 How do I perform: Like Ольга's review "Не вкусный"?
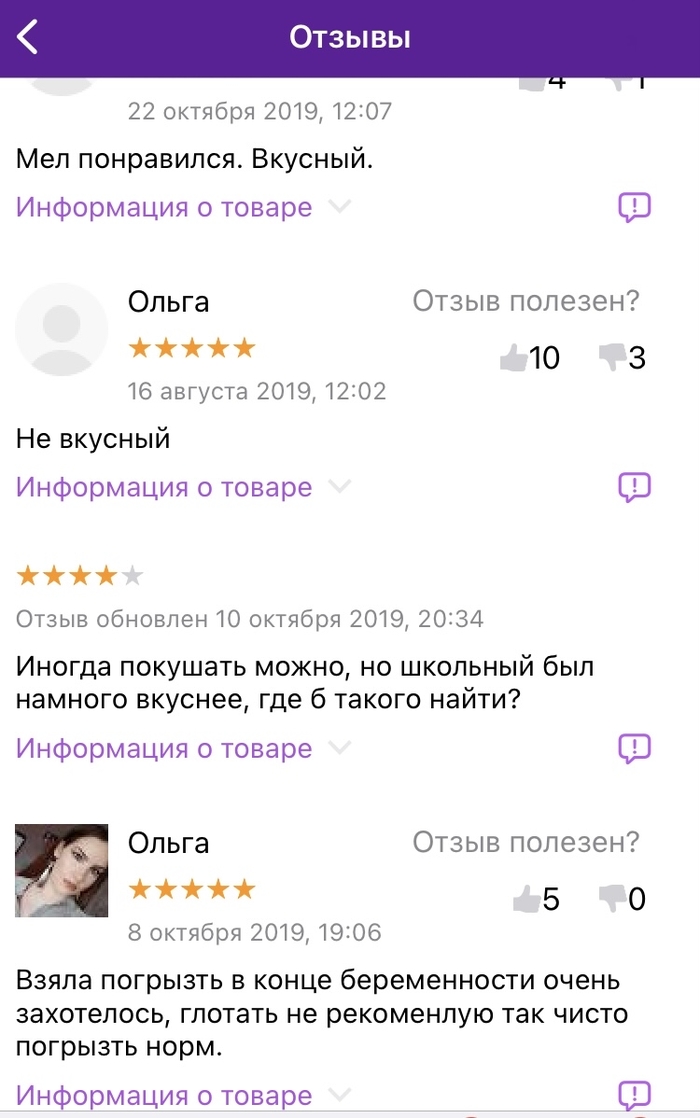[x=515, y=358]
